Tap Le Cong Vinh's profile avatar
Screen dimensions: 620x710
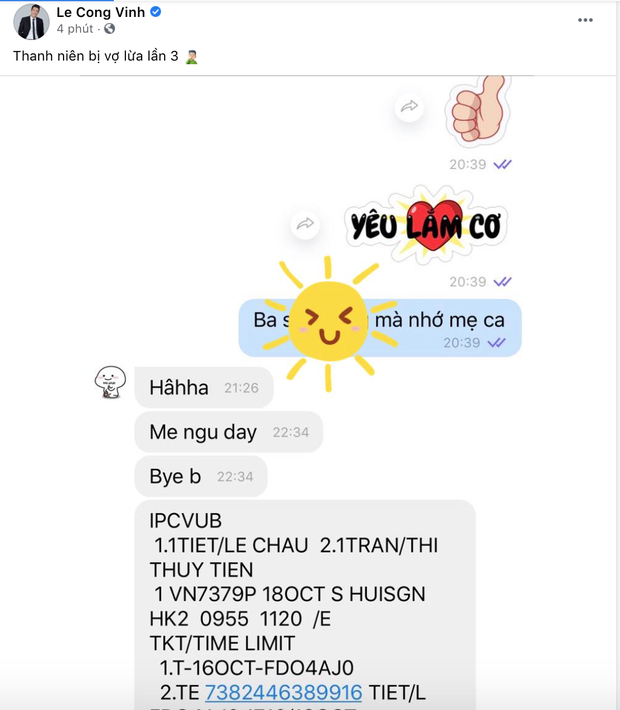(x=31, y=21)
